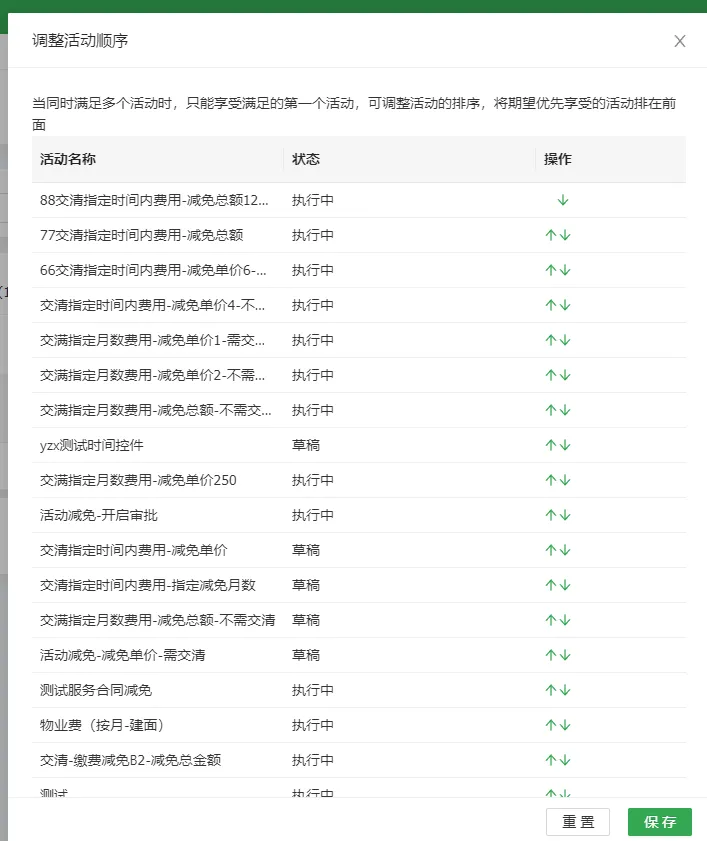Move yzx测试时间控件 down one position

pyautogui.click(x=565, y=445)
